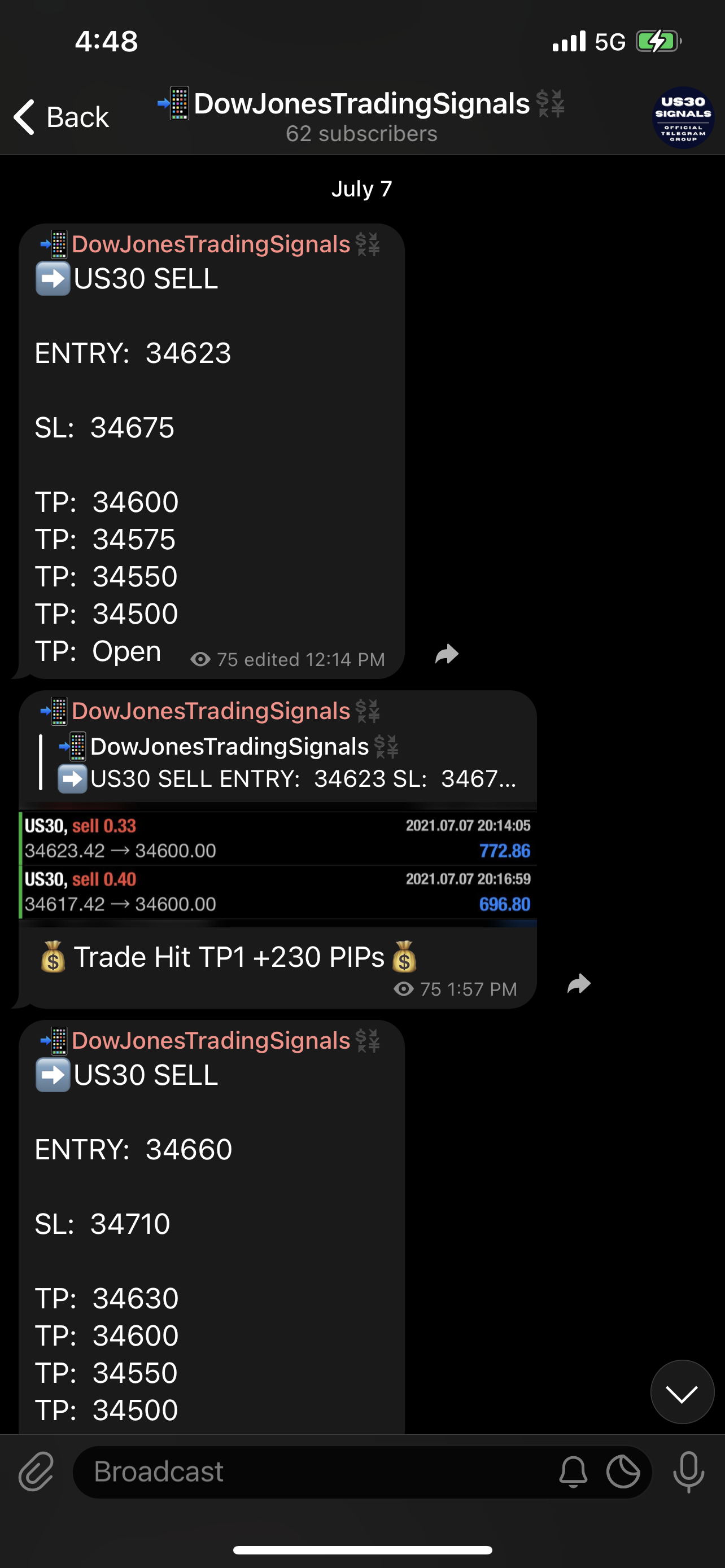This screenshot has width=725, height=1568.
Task: Open the scheduled messages timer icon
Action: pos(623,1472)
